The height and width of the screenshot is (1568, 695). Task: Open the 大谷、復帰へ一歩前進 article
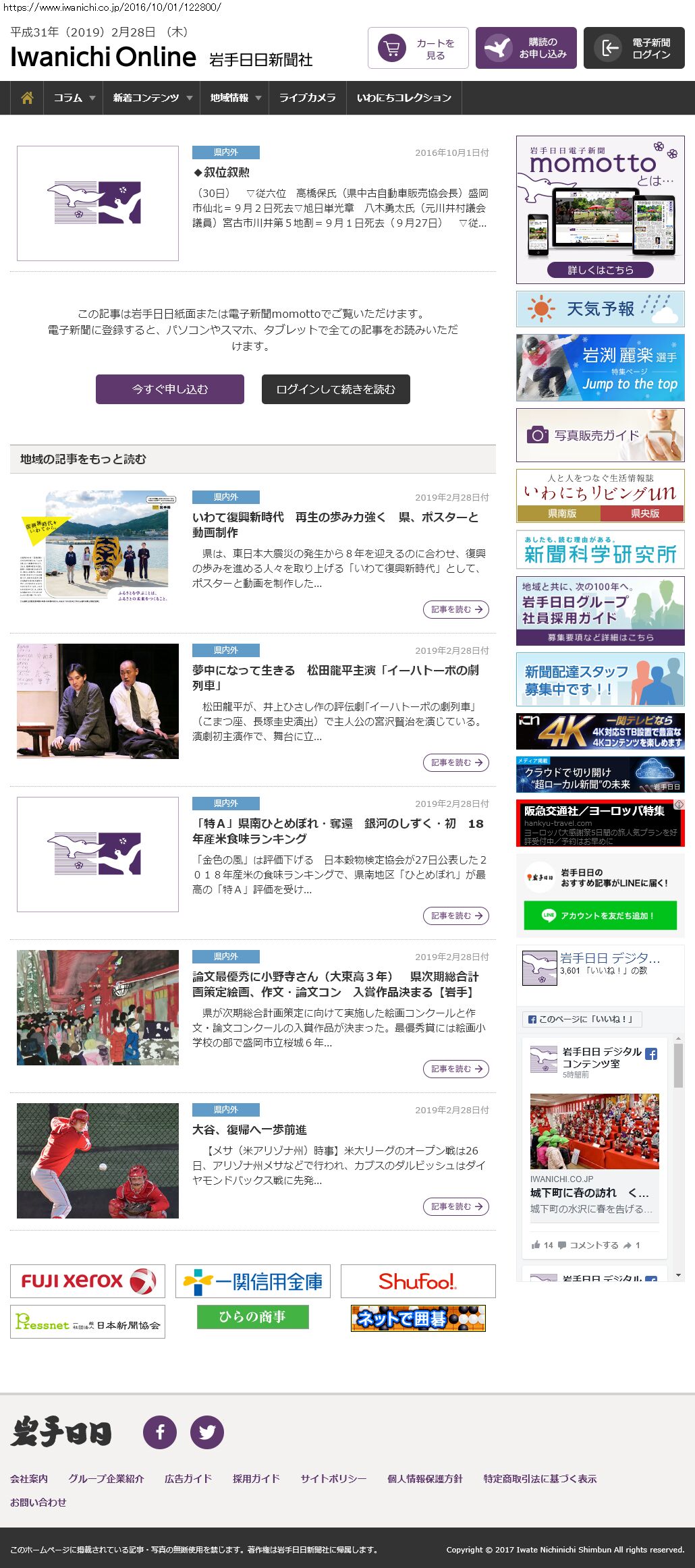(249, 1129)
